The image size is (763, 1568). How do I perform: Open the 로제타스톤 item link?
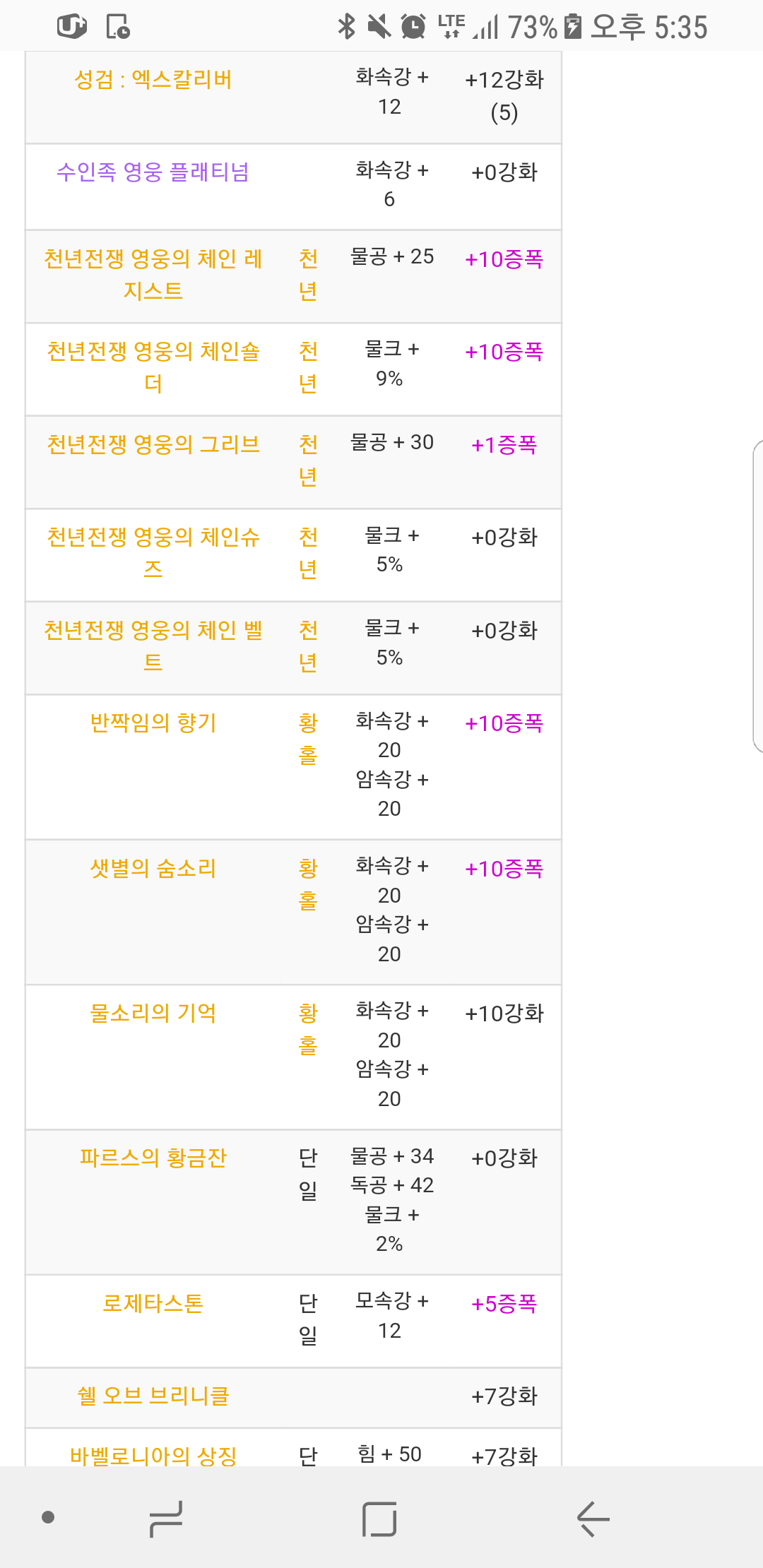[x=153, y=1303]
